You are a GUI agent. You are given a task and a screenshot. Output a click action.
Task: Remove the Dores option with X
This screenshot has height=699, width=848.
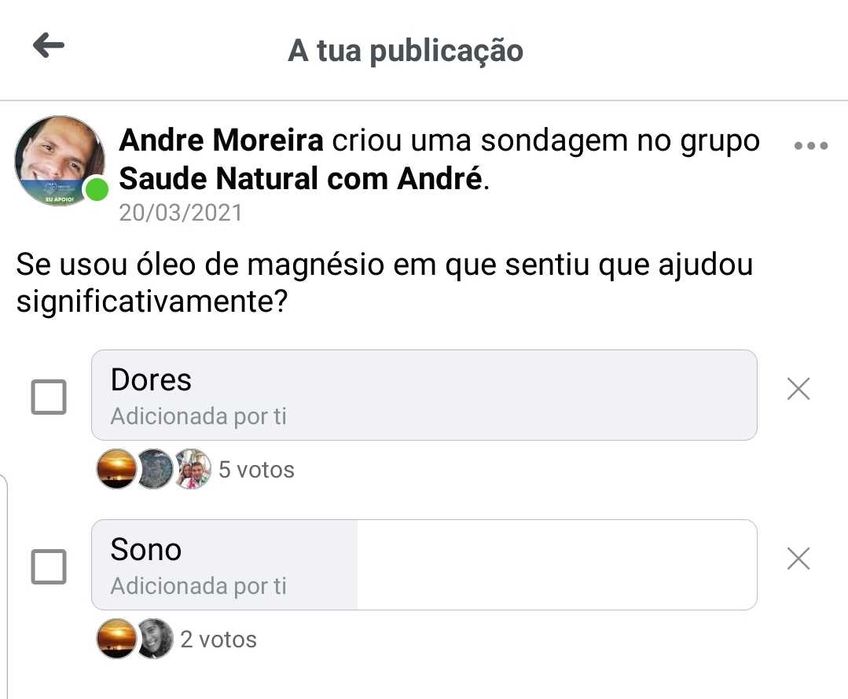tap(798, 389)
